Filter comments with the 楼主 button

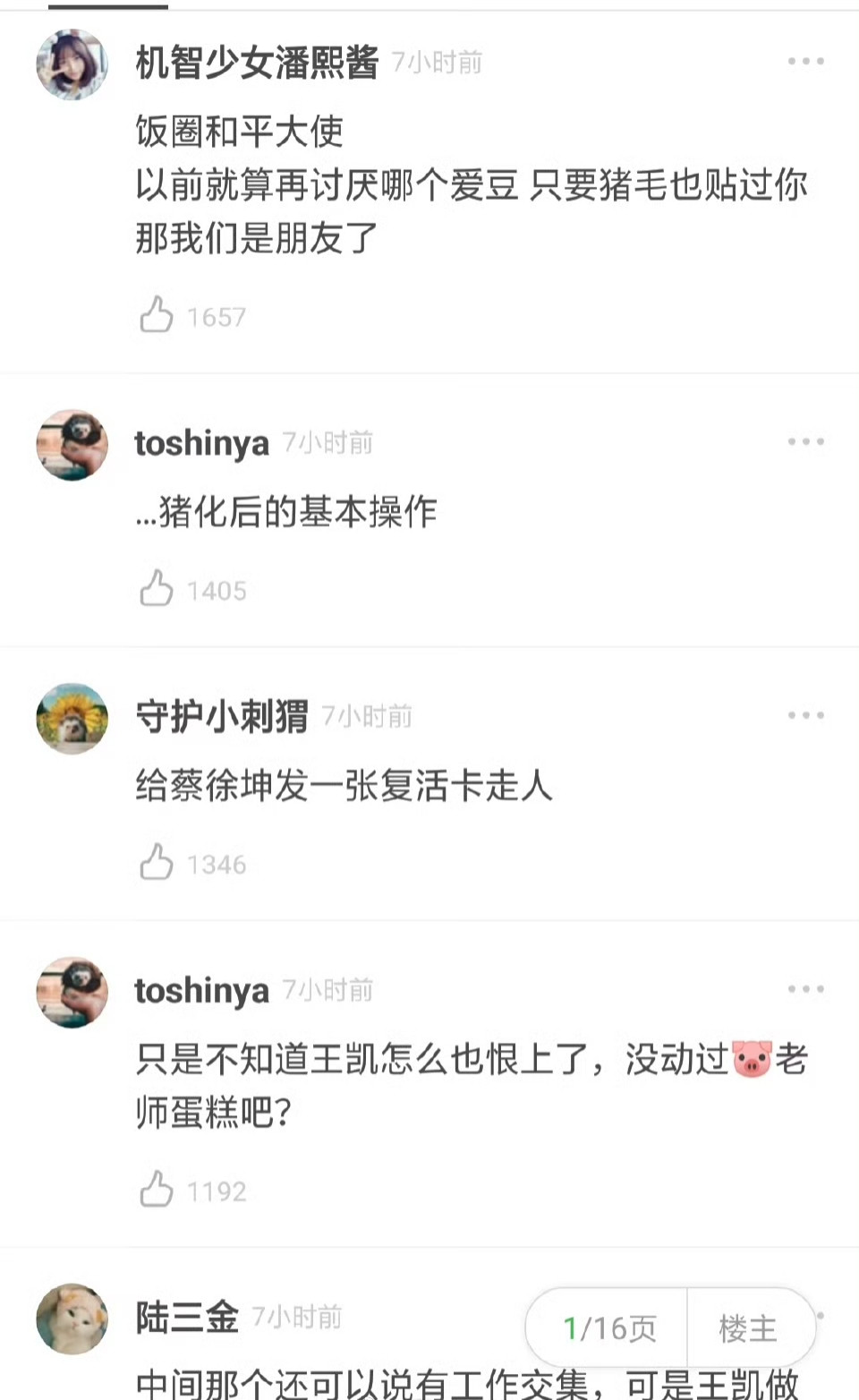(x=748, y=1328)
